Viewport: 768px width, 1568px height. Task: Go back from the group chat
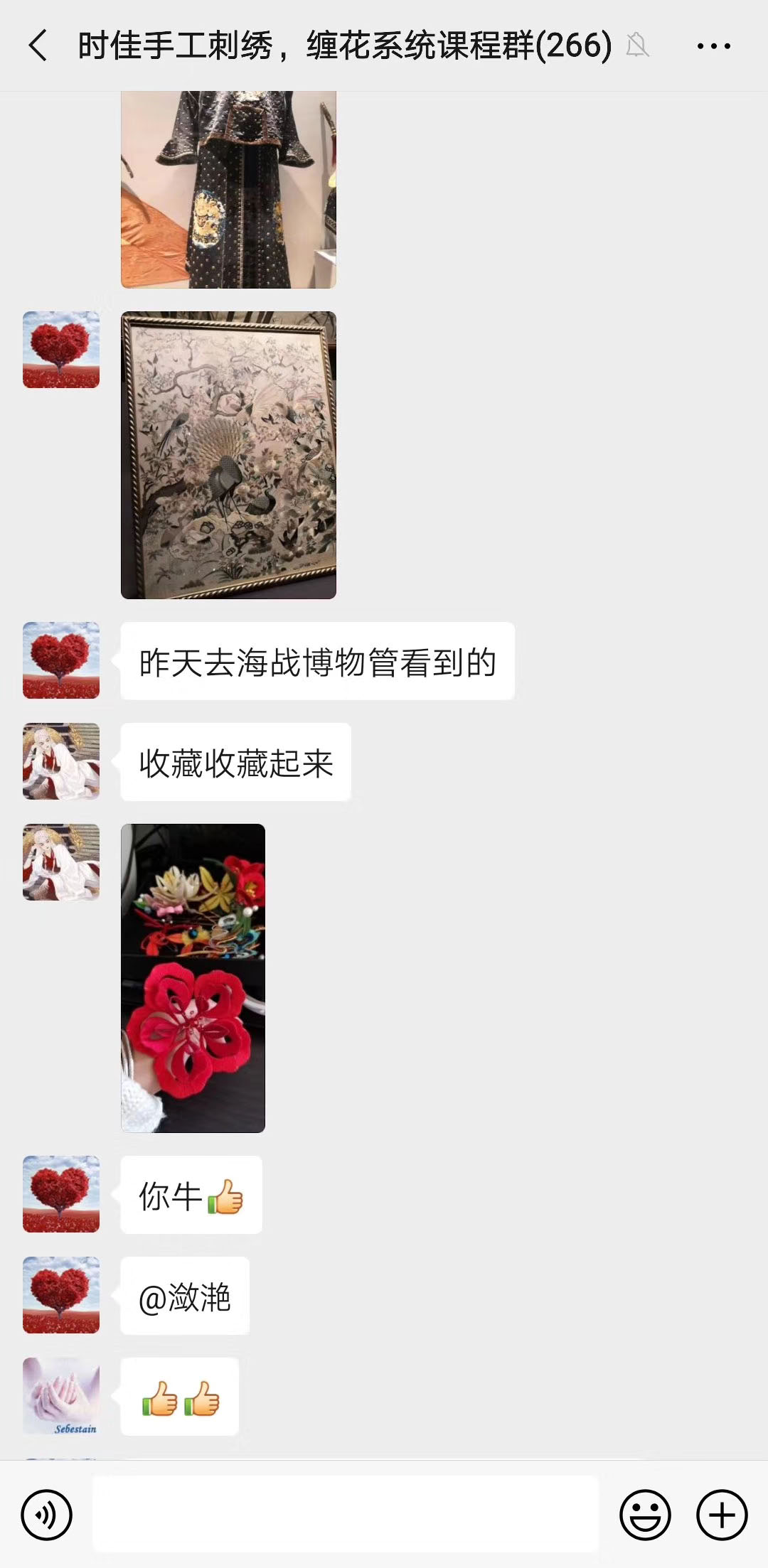(38, 46)
